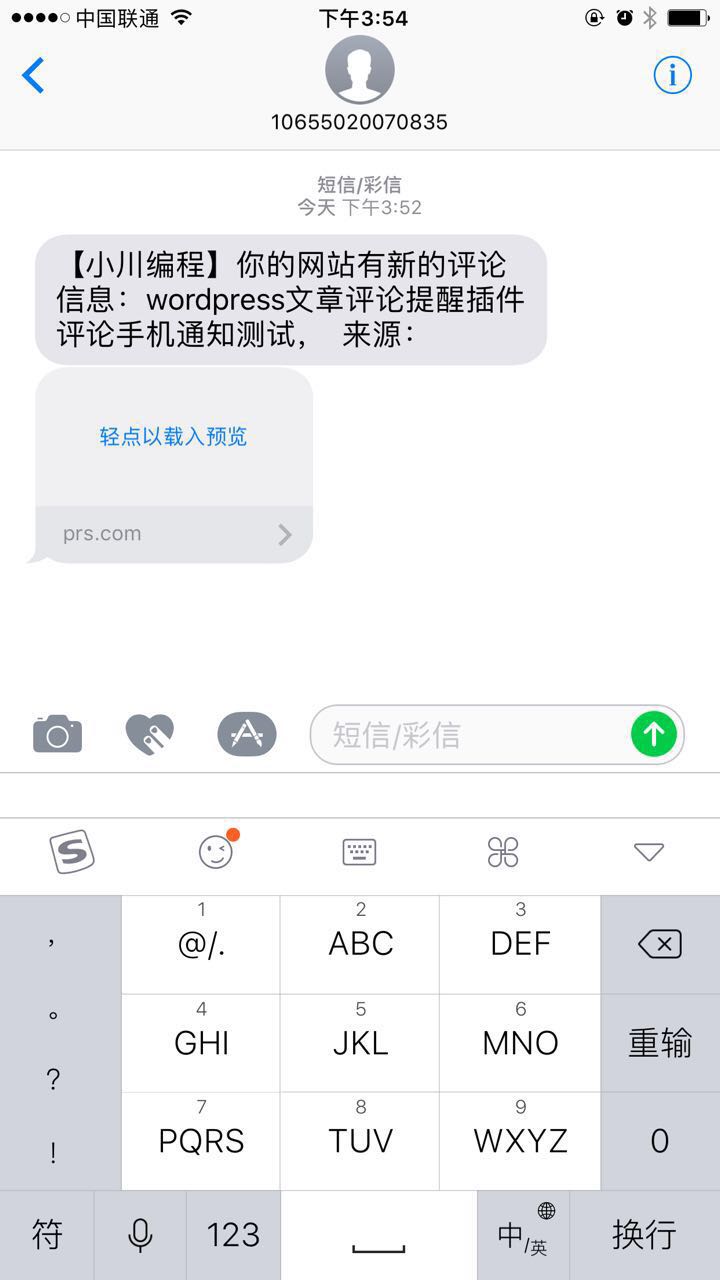Open the Sogou keyboard settings logo

click(72, 852)
